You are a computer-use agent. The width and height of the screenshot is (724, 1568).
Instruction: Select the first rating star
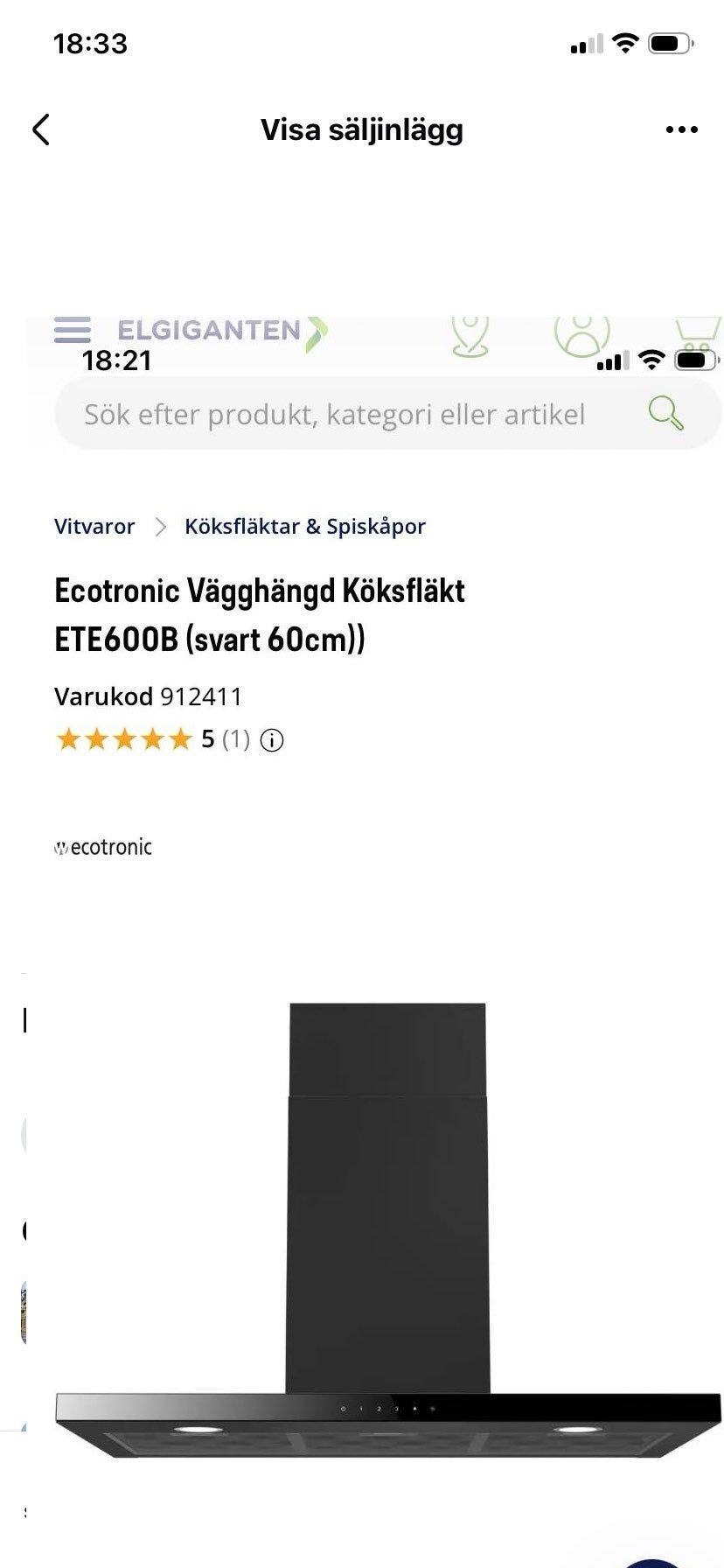pos(71,739)
